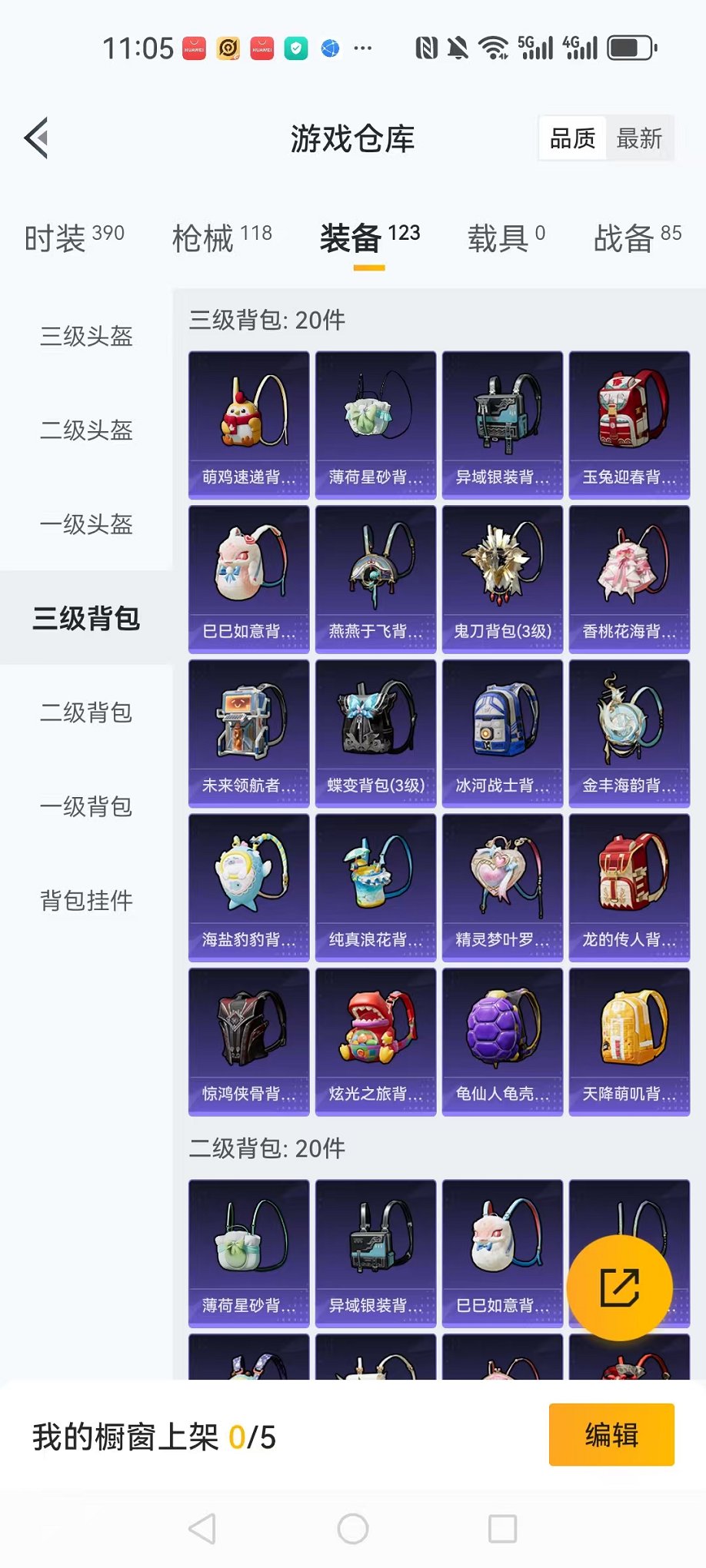
Task: View the 鬼刀背包(3级) item
Action: tap(501, 576)
